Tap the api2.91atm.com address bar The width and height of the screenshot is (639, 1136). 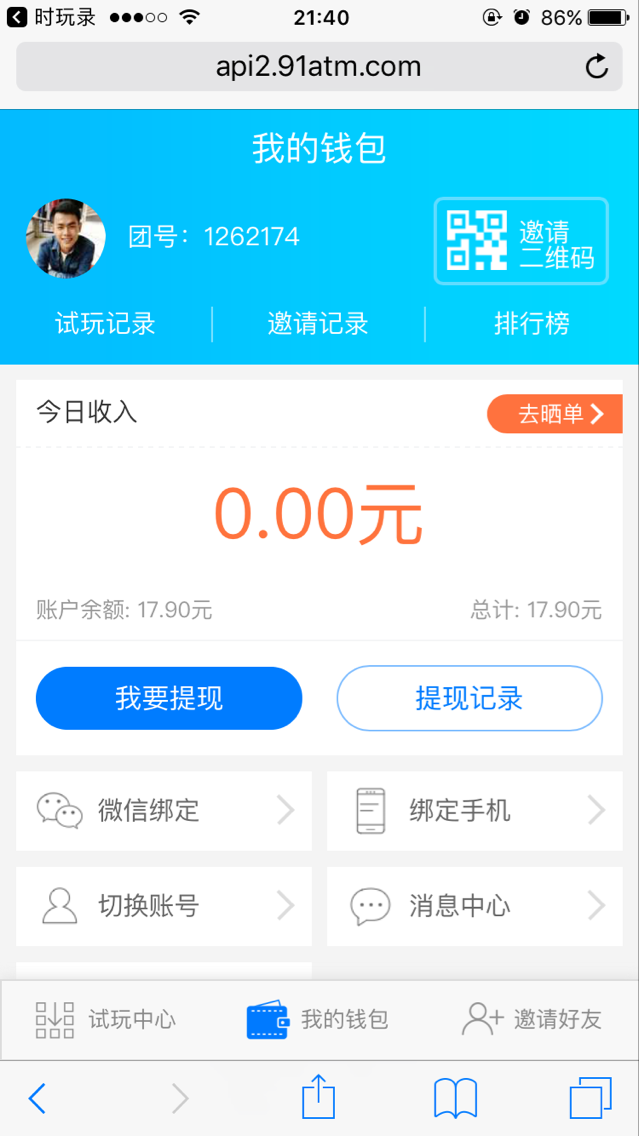320,67
